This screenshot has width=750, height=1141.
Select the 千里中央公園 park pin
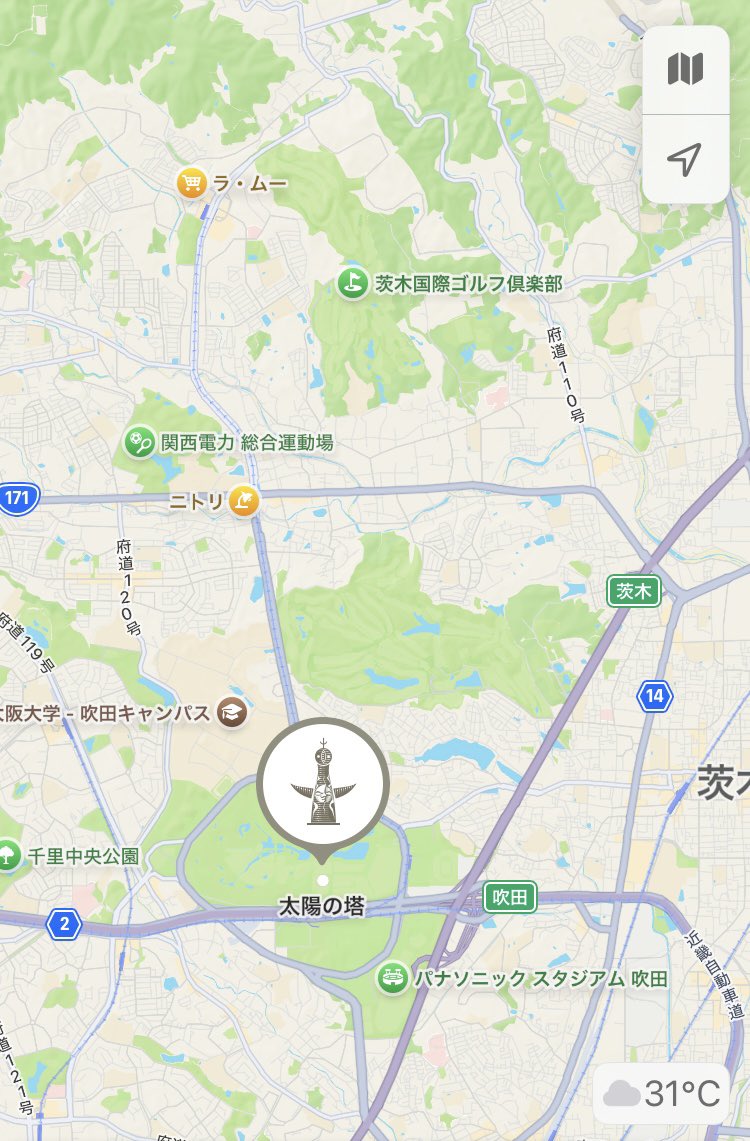tap(8, 855)
